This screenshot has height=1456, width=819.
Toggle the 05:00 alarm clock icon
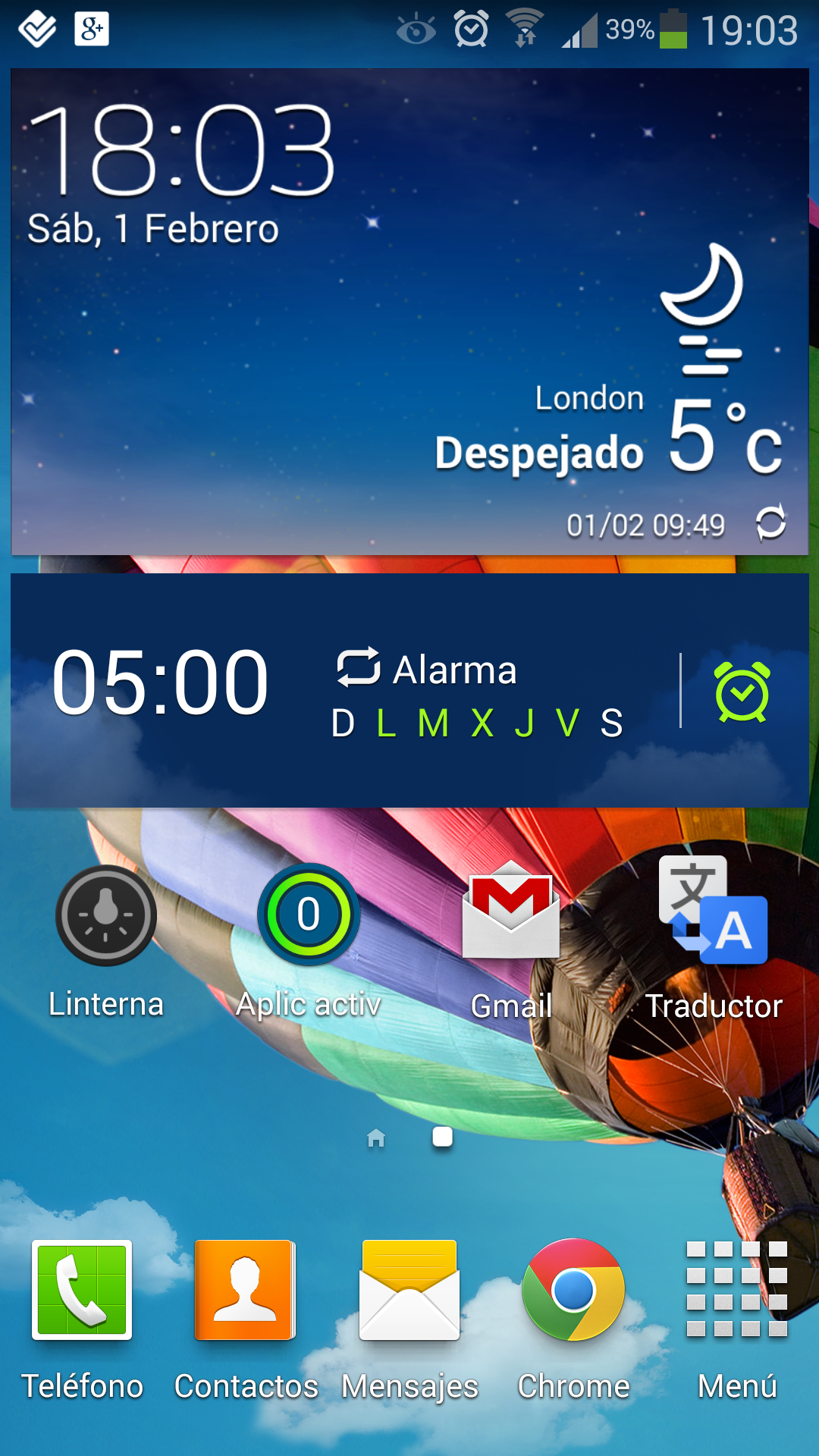point(742,692)
